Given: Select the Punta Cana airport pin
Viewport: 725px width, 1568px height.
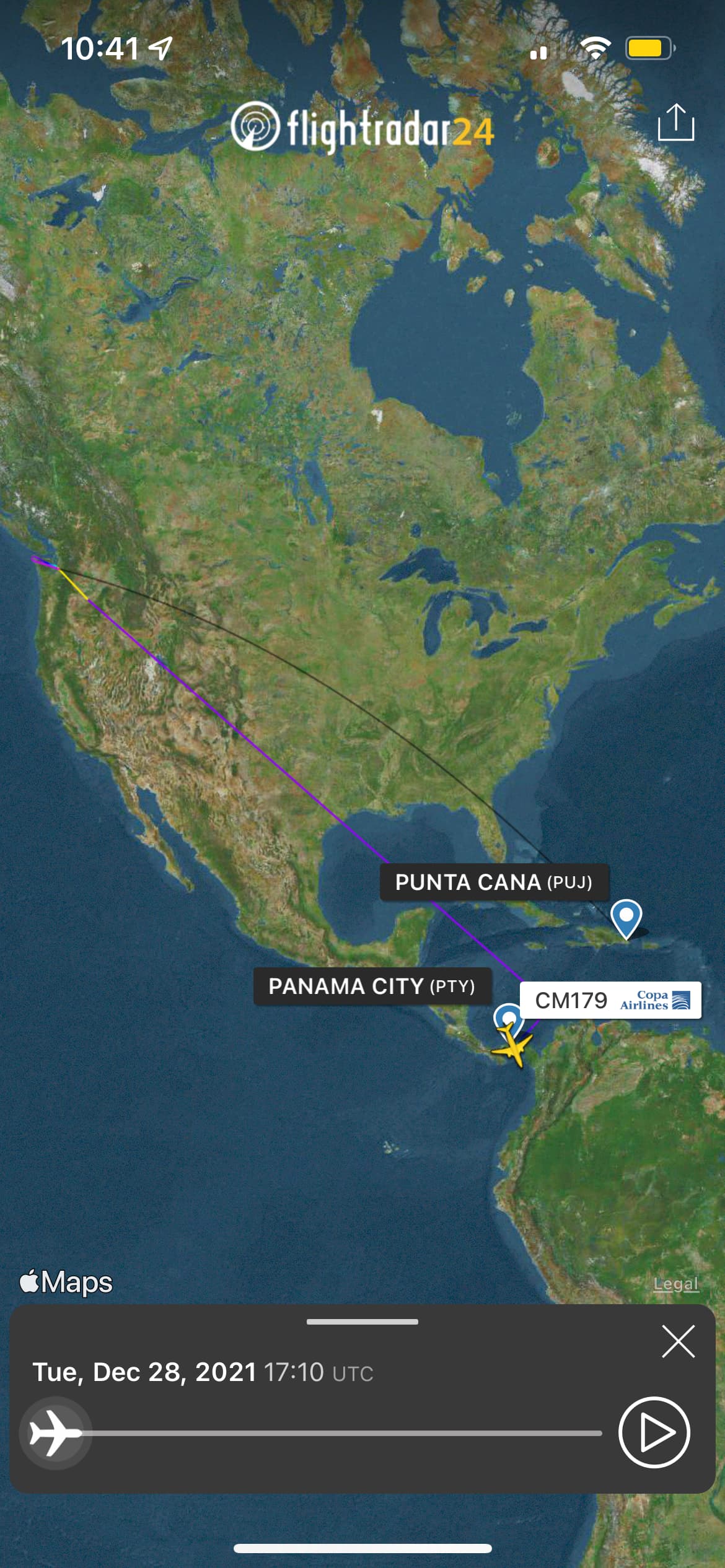Looking at the screenshot, I should click(626, 917).
